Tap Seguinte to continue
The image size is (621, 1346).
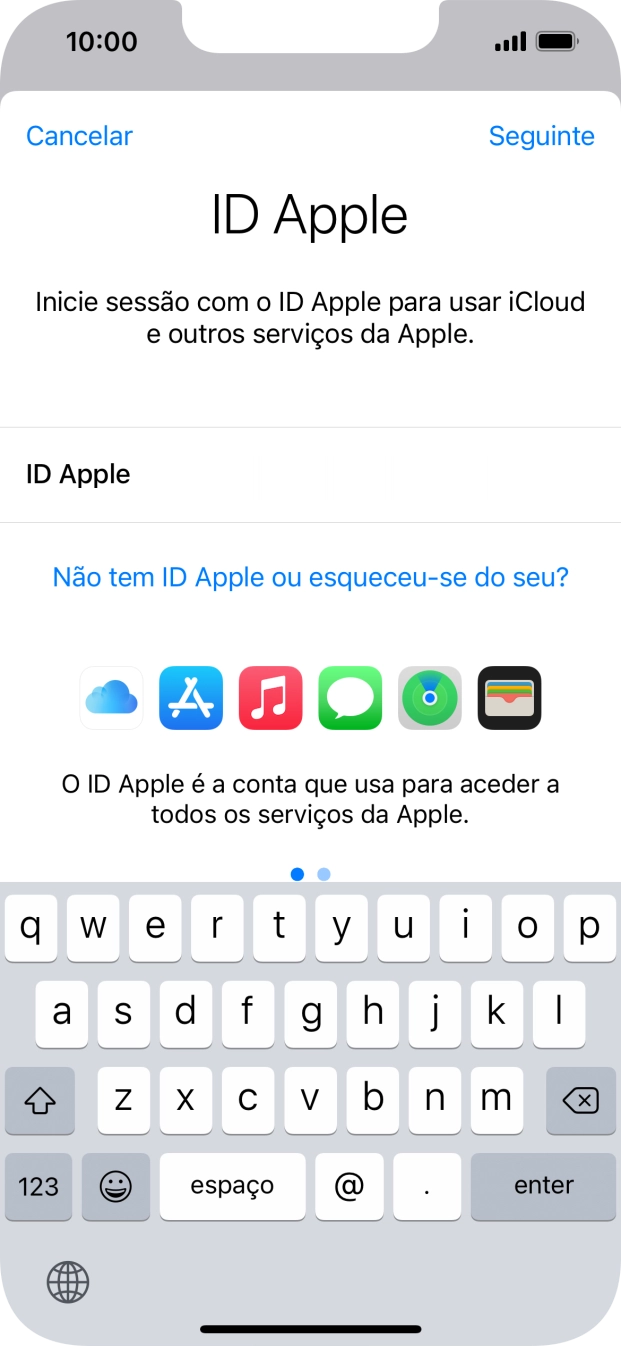541,136
